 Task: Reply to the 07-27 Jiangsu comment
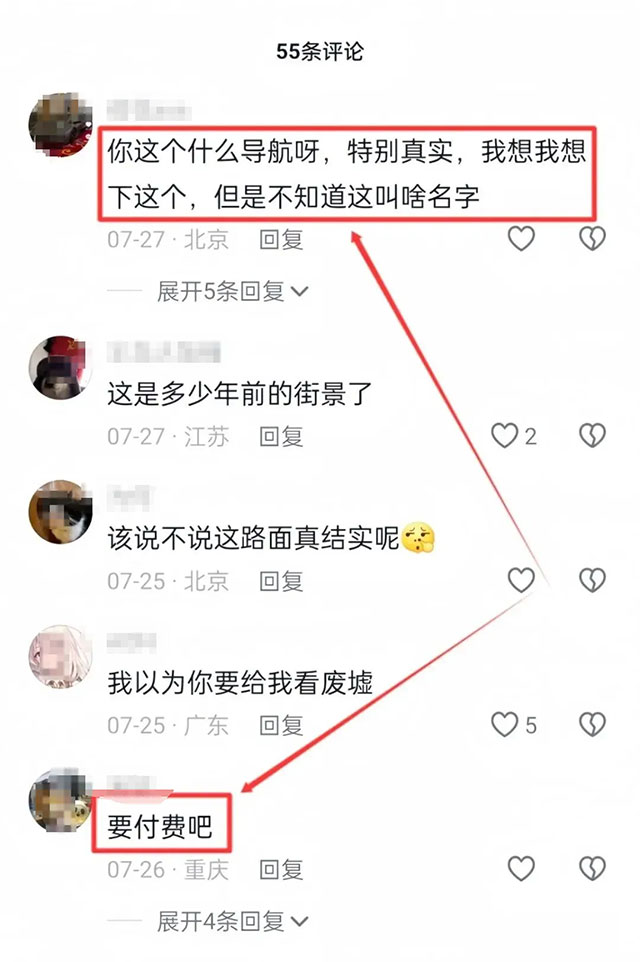pos(281,436)
